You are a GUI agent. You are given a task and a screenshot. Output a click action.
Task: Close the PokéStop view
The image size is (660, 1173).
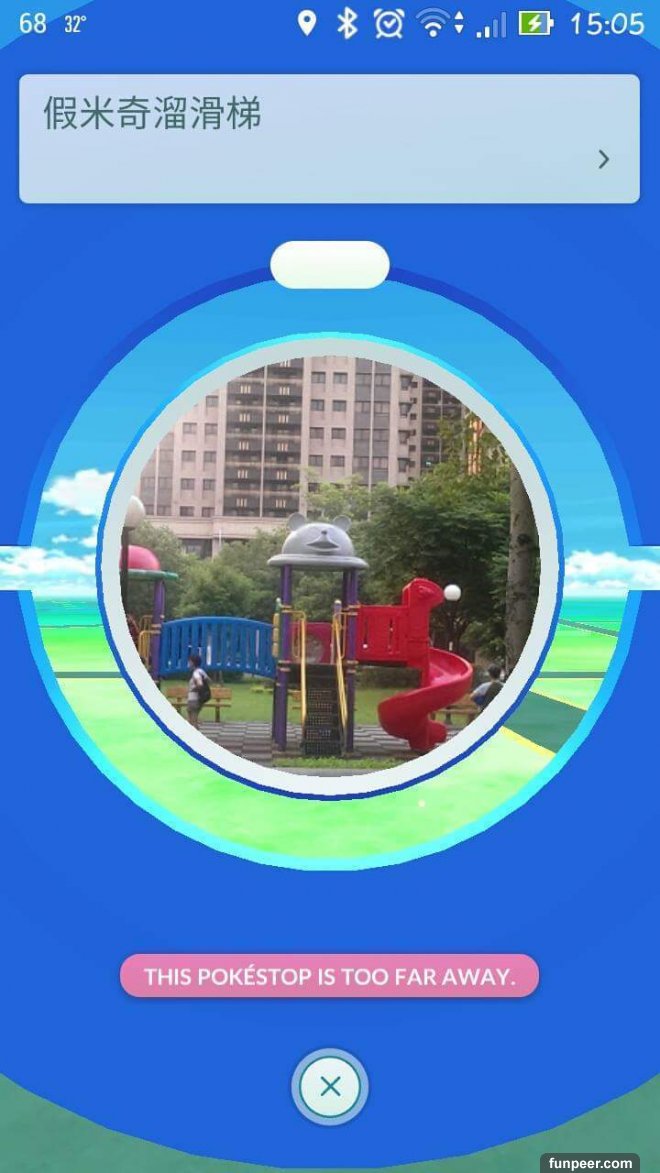(x=330, y=1086)
